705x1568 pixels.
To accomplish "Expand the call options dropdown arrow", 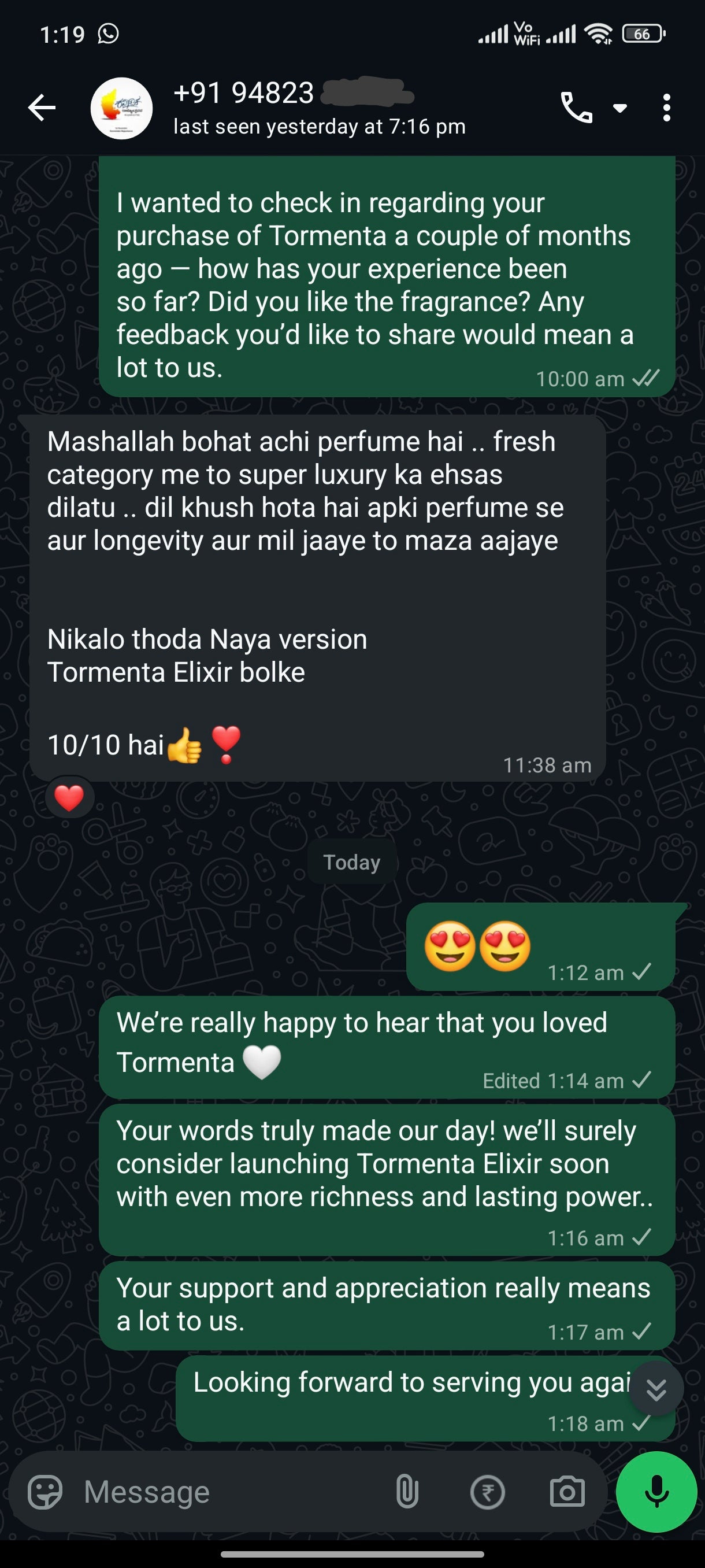I will click(620, 108).
